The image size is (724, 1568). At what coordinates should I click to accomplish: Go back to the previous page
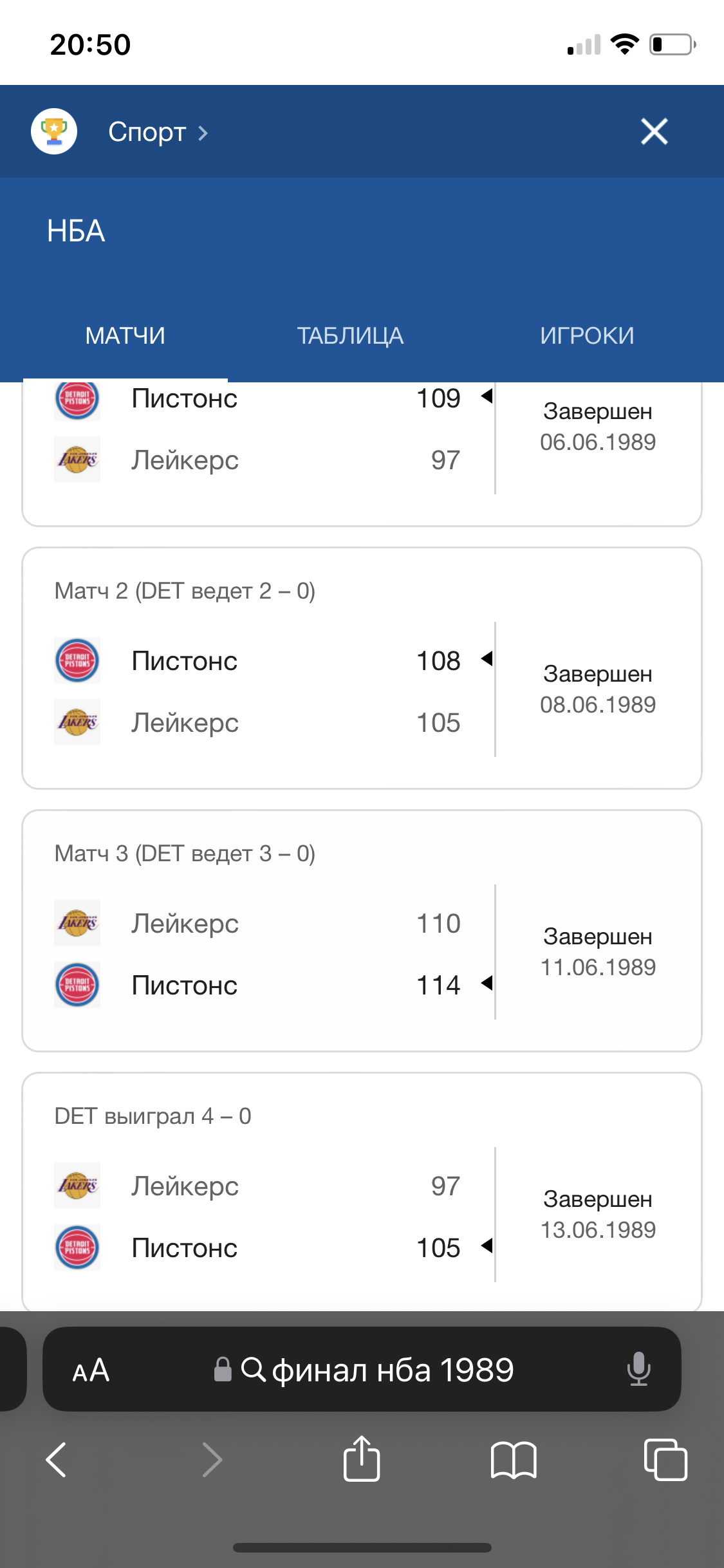(57, 1459)
